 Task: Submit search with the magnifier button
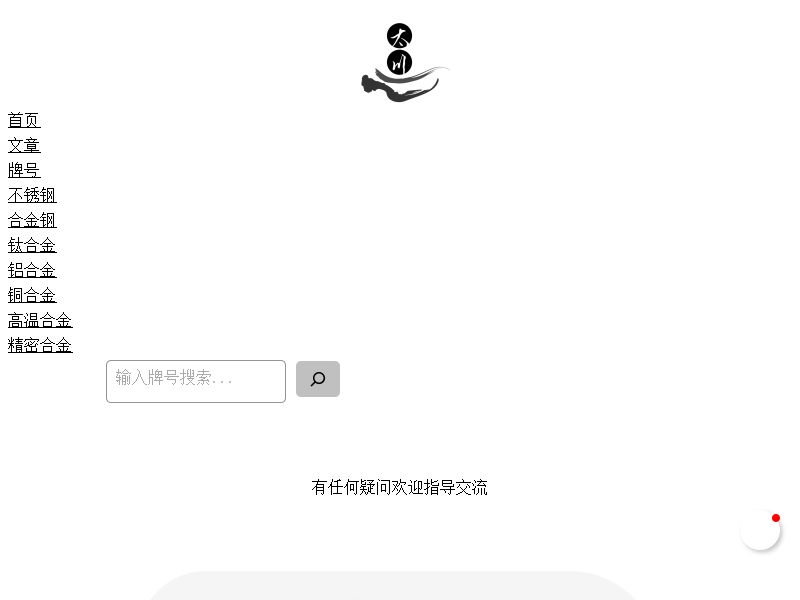coord(318,379)
